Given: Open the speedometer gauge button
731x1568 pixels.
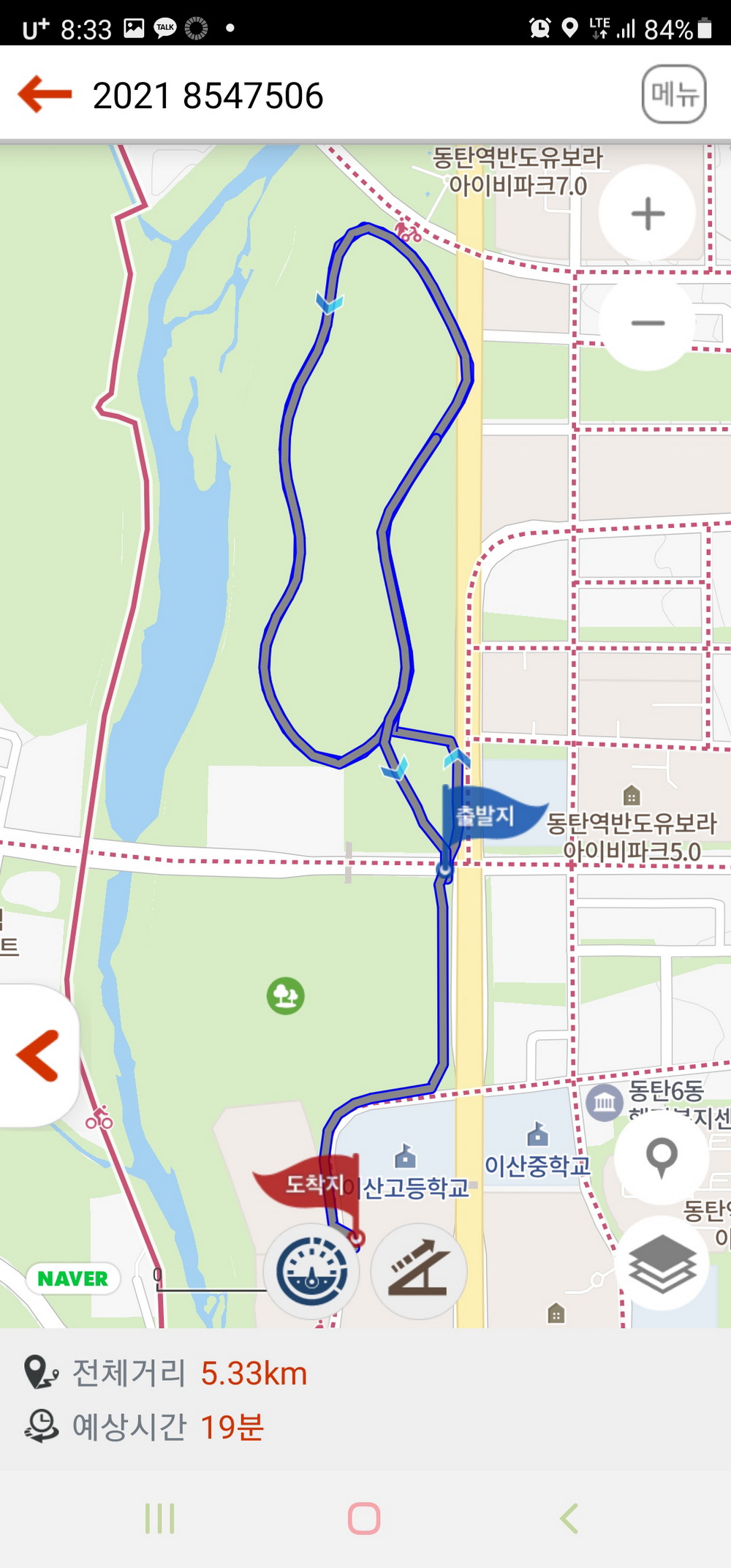Looking at the screenshot, I should (x=312, y=1272).
